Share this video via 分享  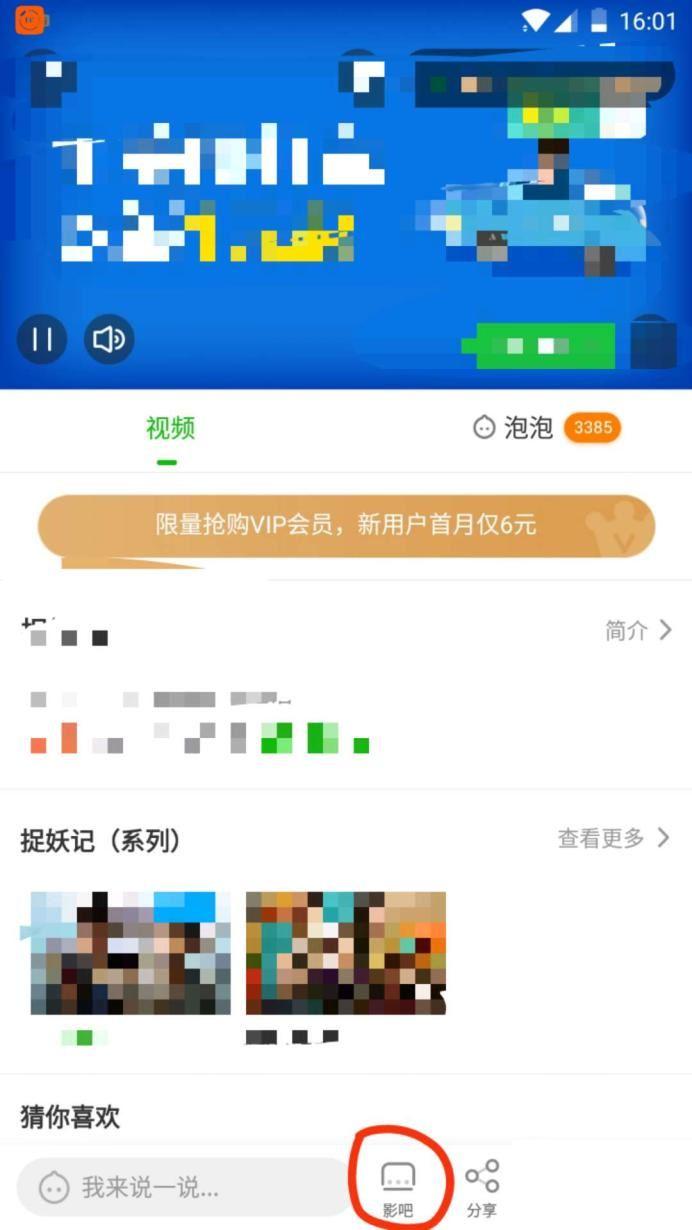[482, 1189]
